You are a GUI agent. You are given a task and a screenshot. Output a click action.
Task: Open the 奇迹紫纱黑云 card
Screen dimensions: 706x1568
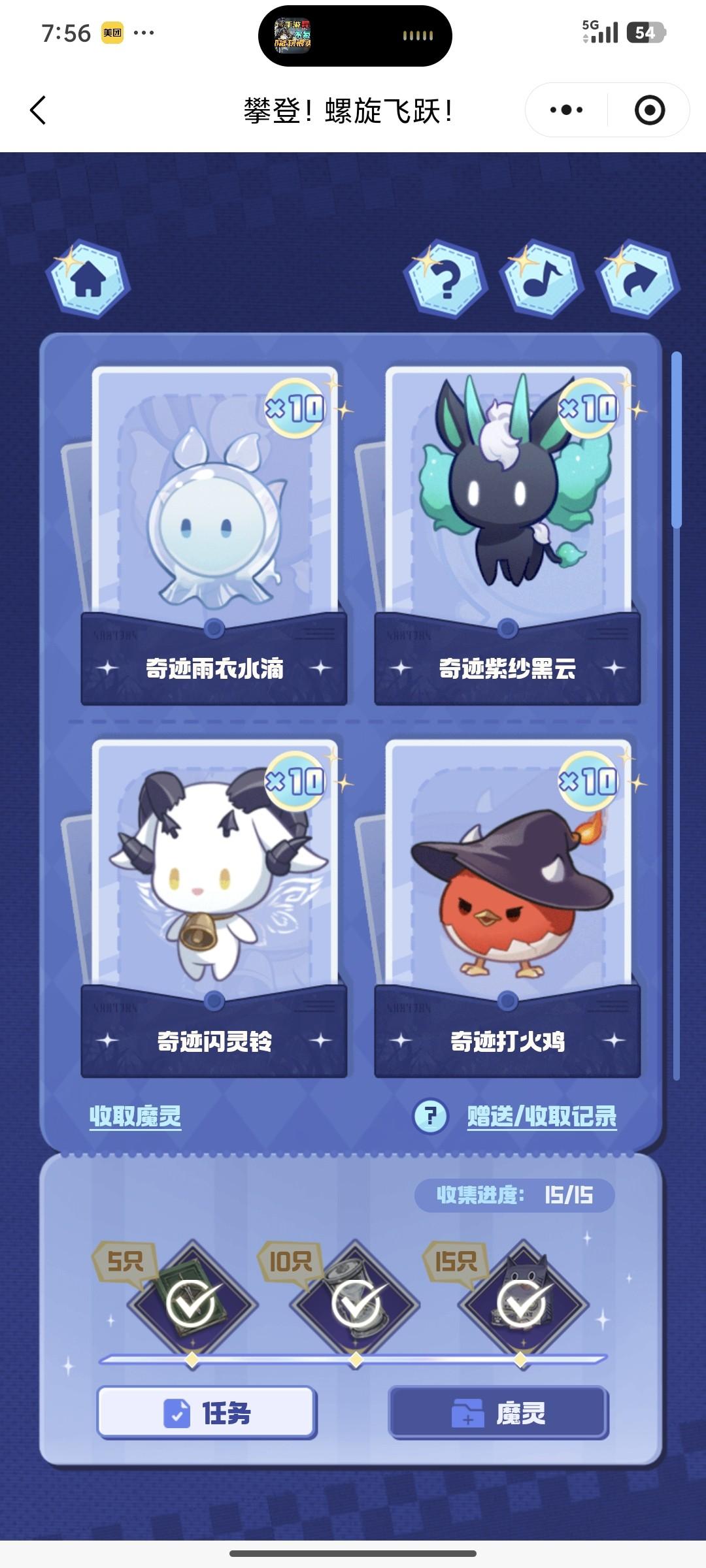pos(507,523)
